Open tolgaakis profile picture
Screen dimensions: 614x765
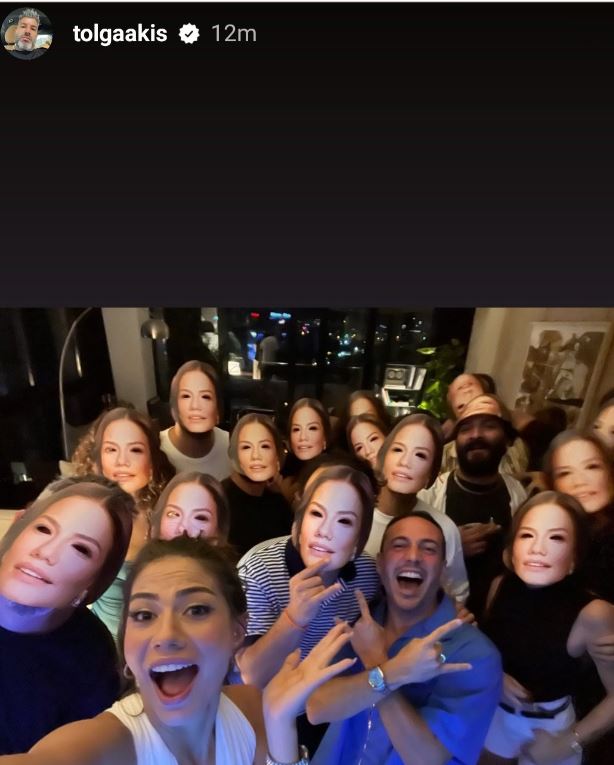(x=27, y=33)
